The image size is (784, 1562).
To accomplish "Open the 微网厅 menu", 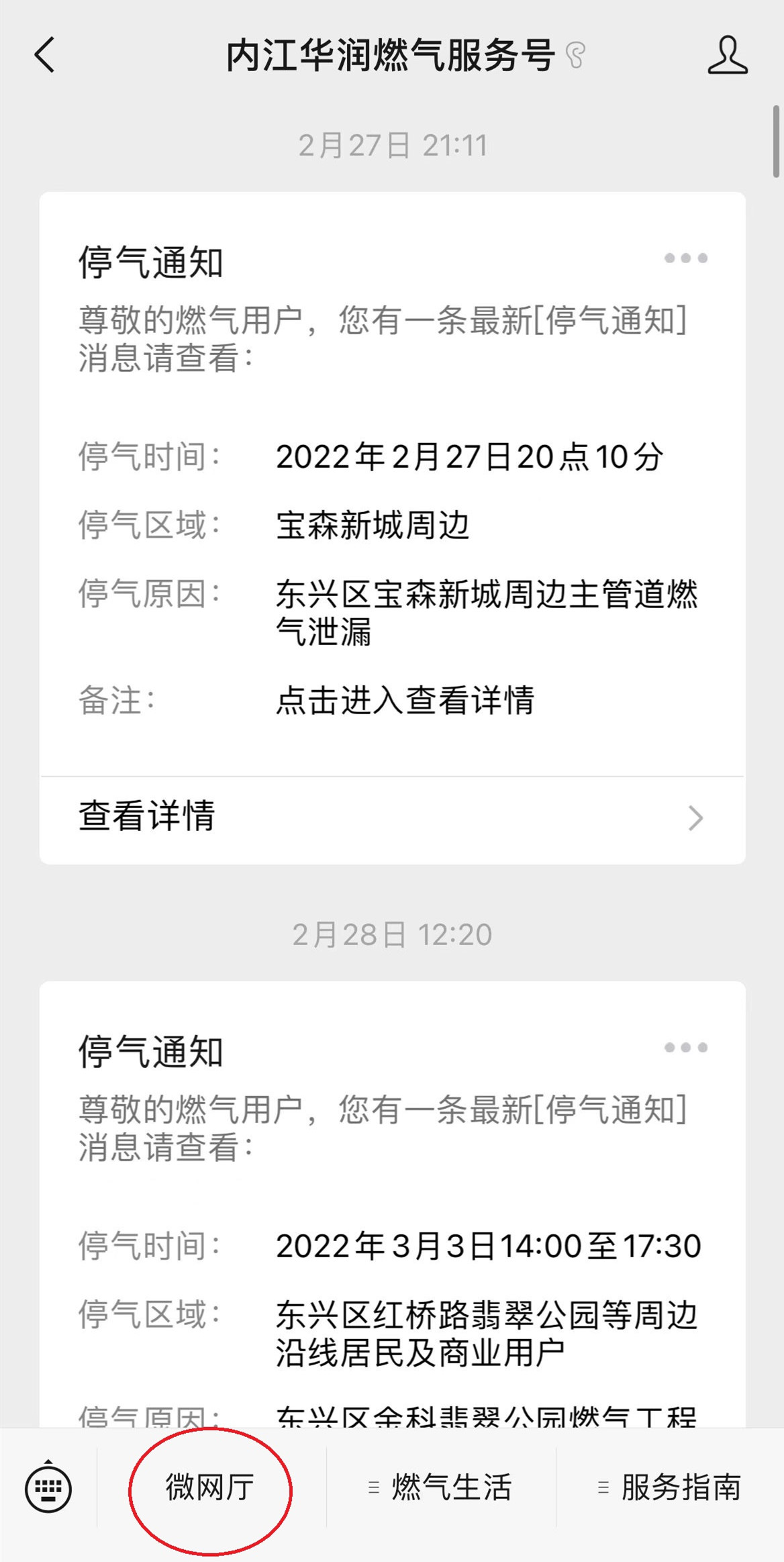I will point(210,1488).
